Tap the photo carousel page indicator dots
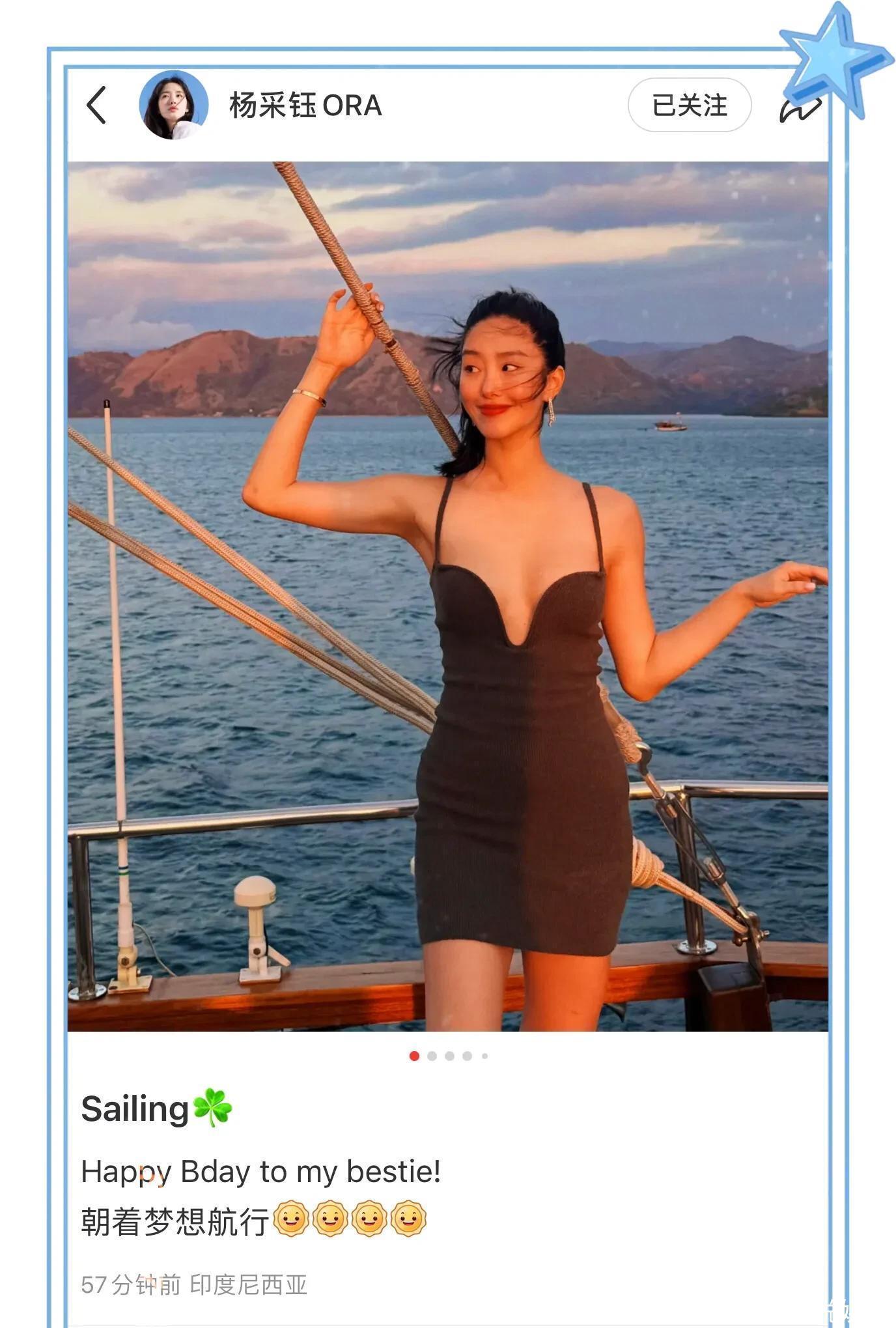Screen dimensions: 896x1328 448,1056
